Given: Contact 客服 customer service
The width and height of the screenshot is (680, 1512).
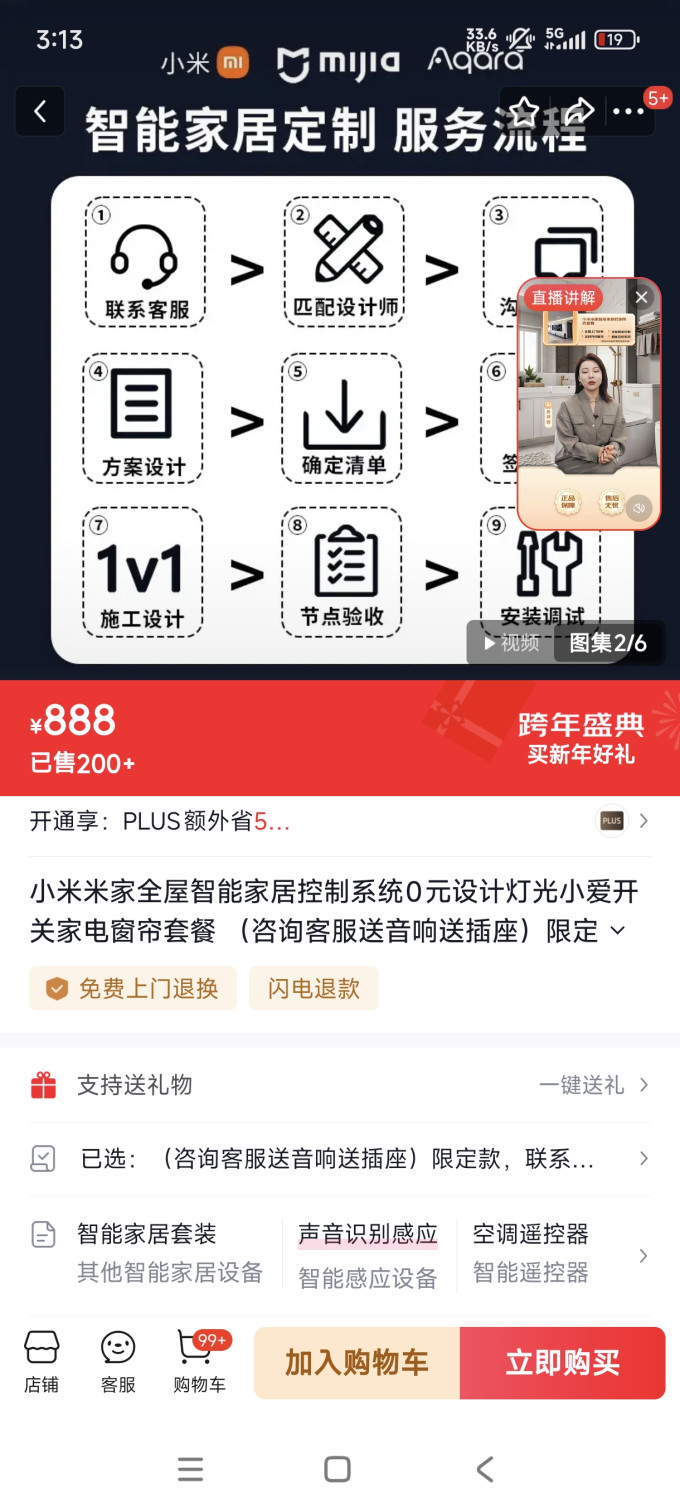Looking at the screenshot, I should (118, 1362).
